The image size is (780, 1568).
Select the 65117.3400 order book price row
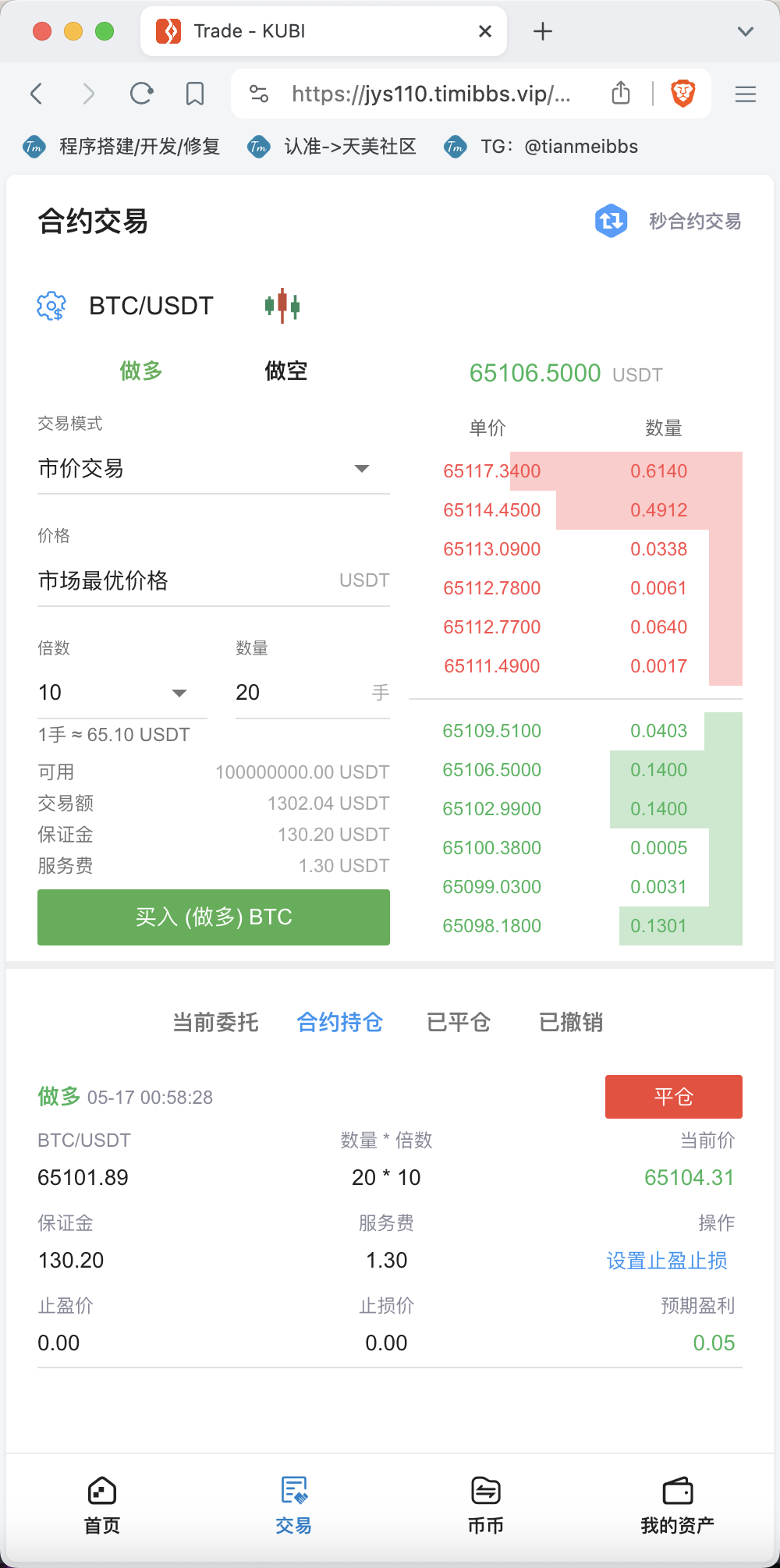[576, 471]
